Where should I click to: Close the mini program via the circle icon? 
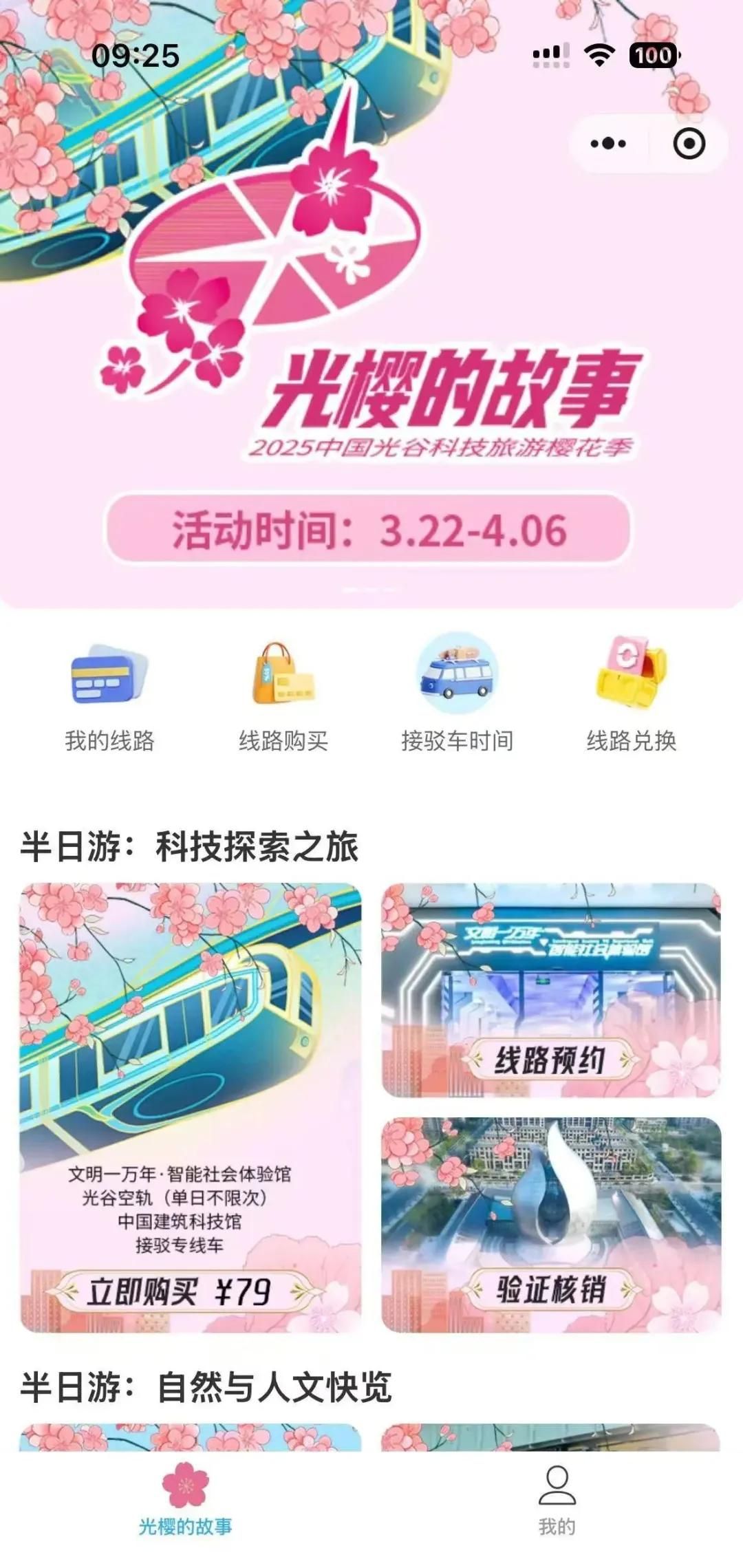coord(689,144)
